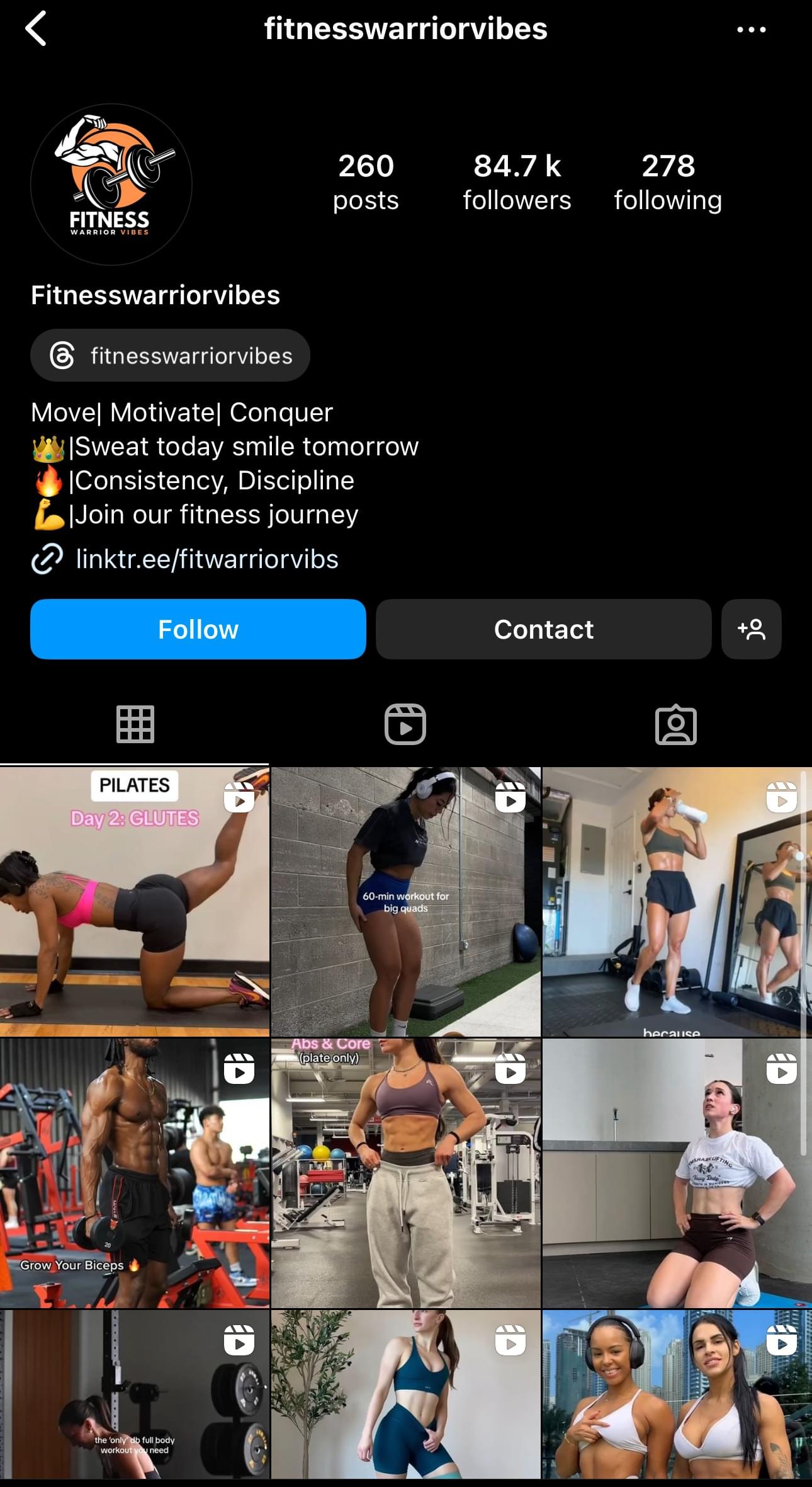The height and width of the screenshot is (1487, 812).
Task: Tap the Contact button
Action: pyautogui.click(x=543, y=629)
